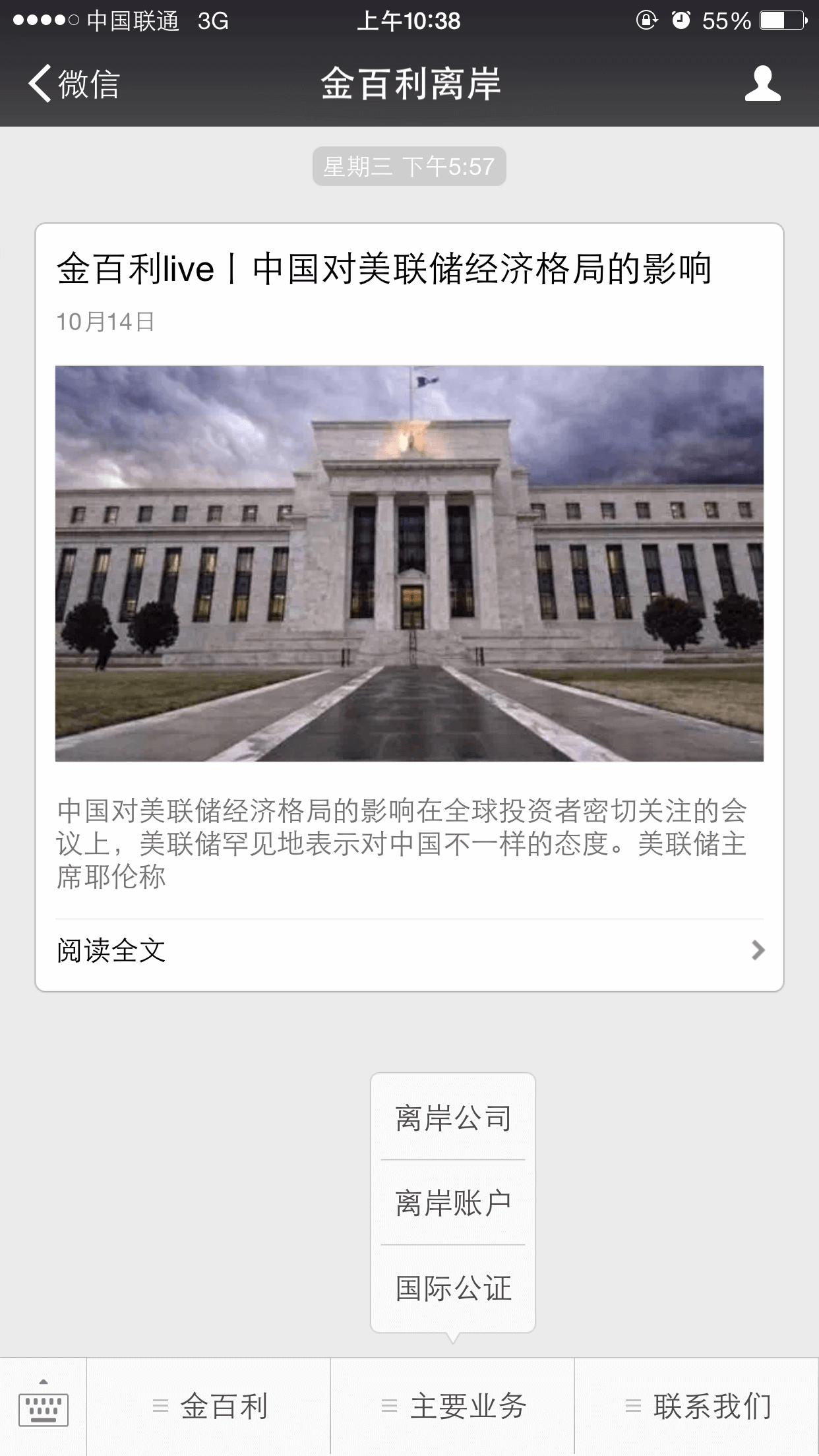Choose 国际公证 in the popup menu
Image resolution: width=819 pixels, height=1456 pixels.
point(453,1288)
